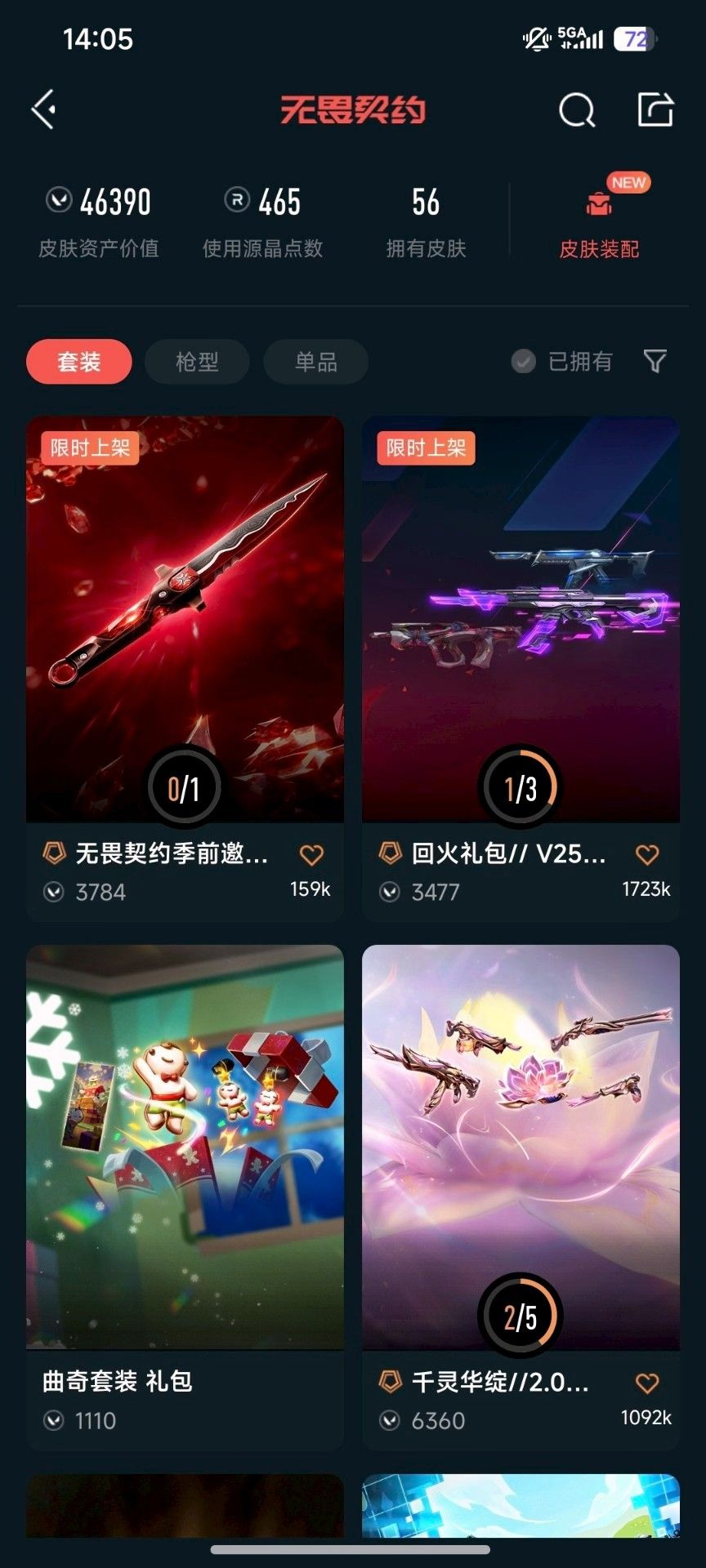Switch to the 单品 tab
Image resolution: width=706 pixels, height=1568 pixels.
[315, 362]
